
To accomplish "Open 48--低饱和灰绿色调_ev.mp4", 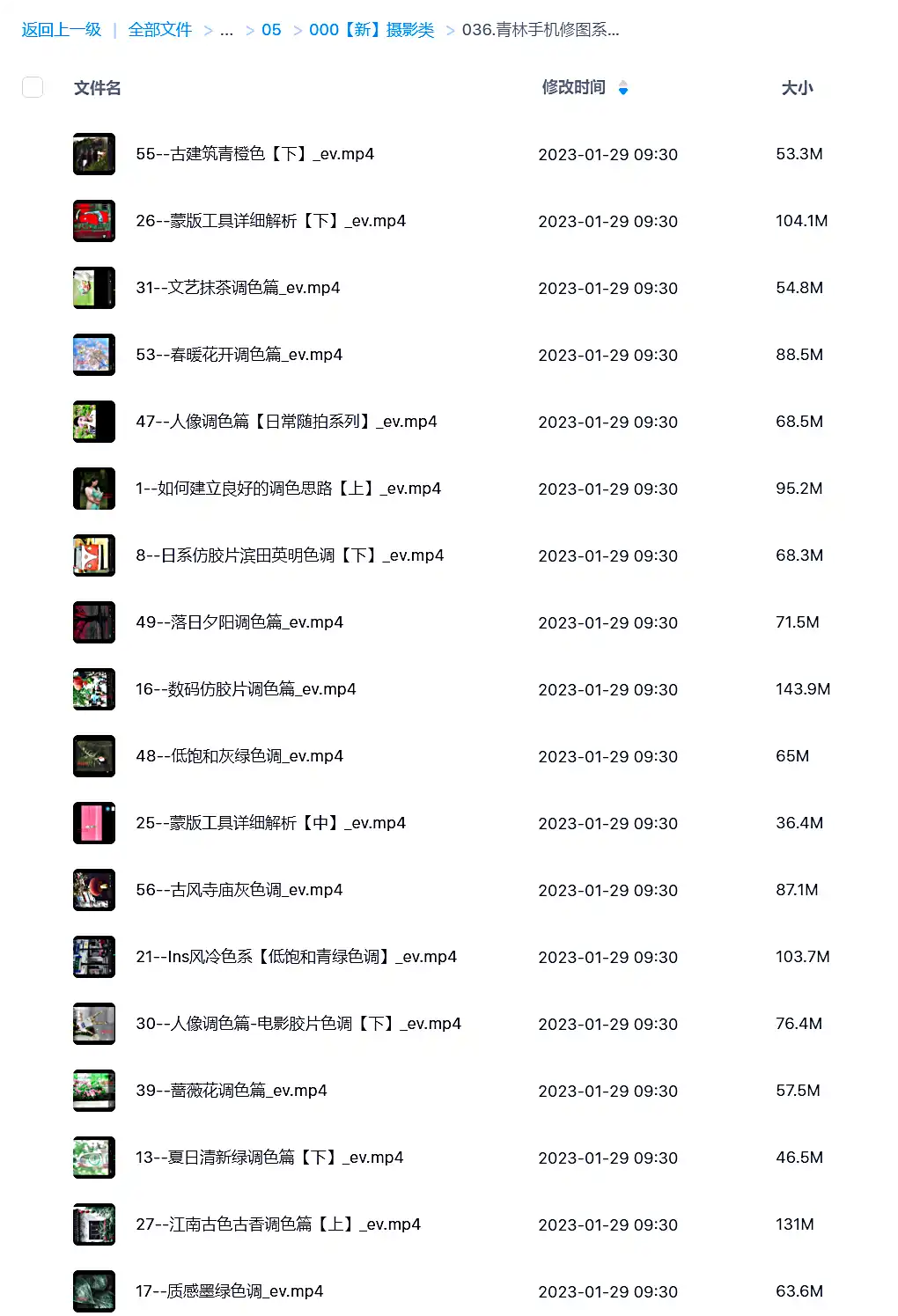I will 239,756.
